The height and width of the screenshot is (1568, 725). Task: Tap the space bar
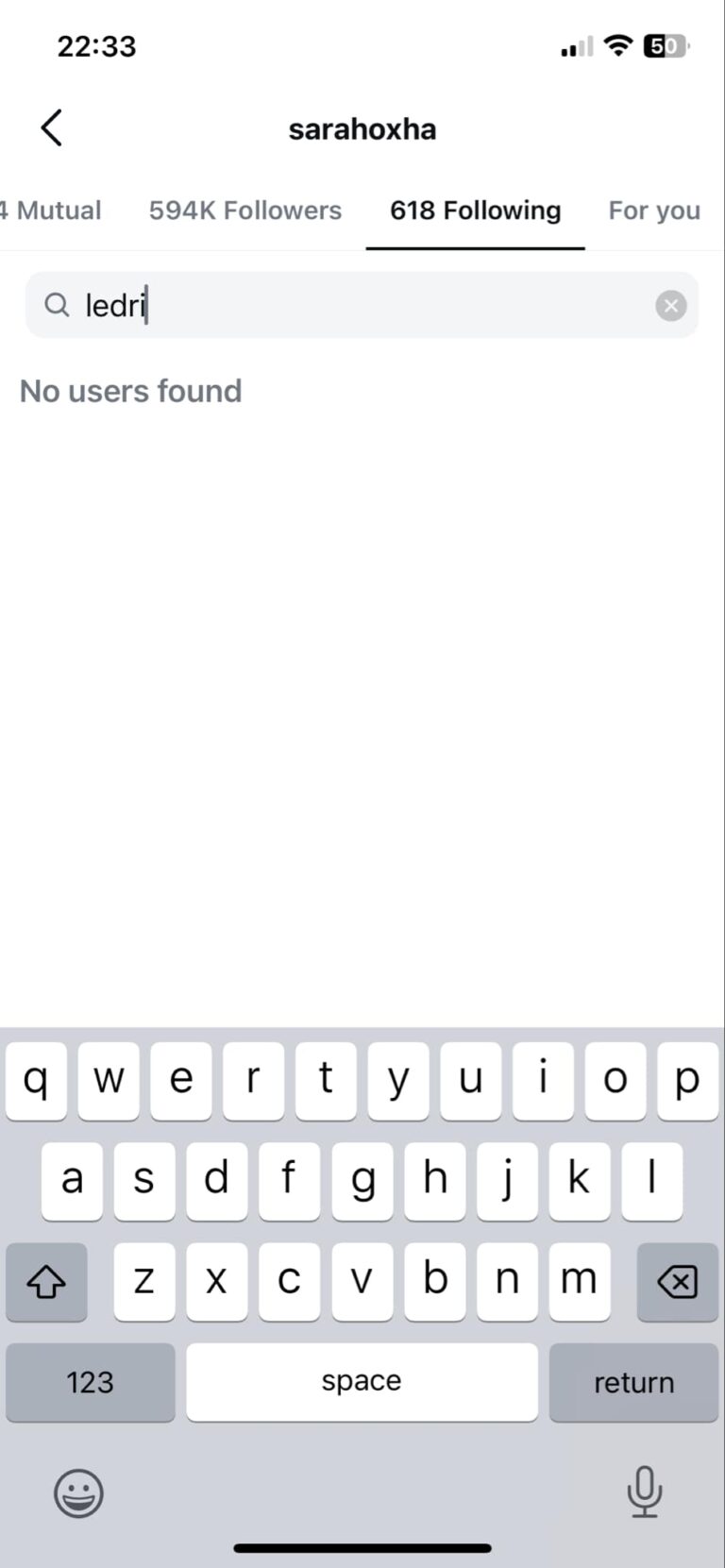coord(362,1382)
